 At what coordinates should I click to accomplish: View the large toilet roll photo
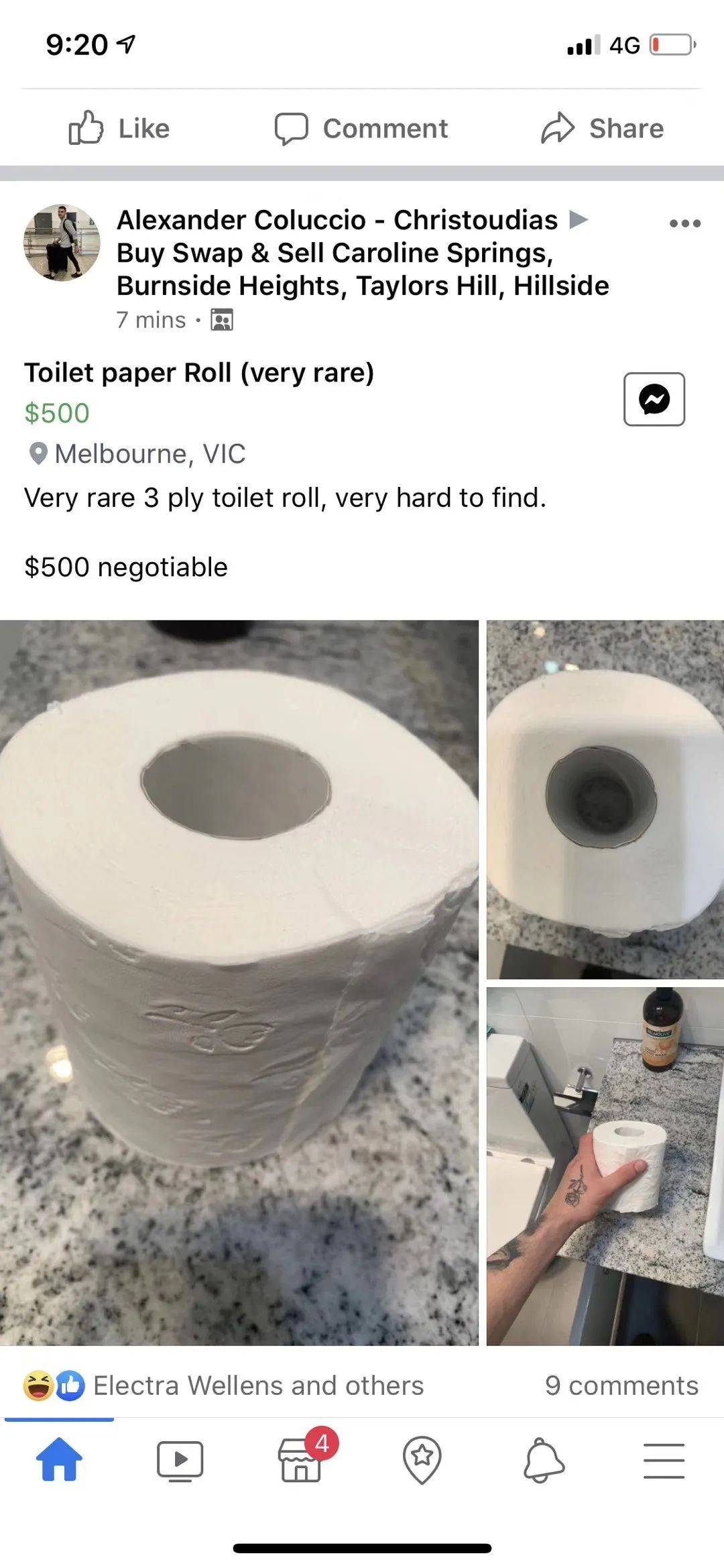click(239, 983)
